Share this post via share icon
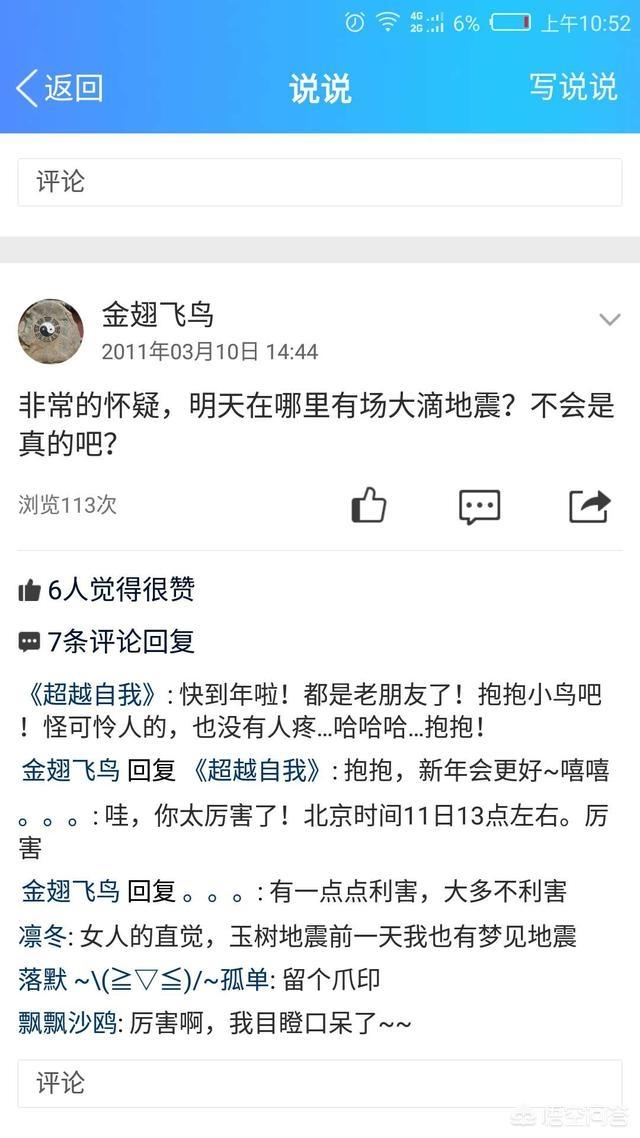The width and height of the screenshot is (640, 1138). coord(589,505)
